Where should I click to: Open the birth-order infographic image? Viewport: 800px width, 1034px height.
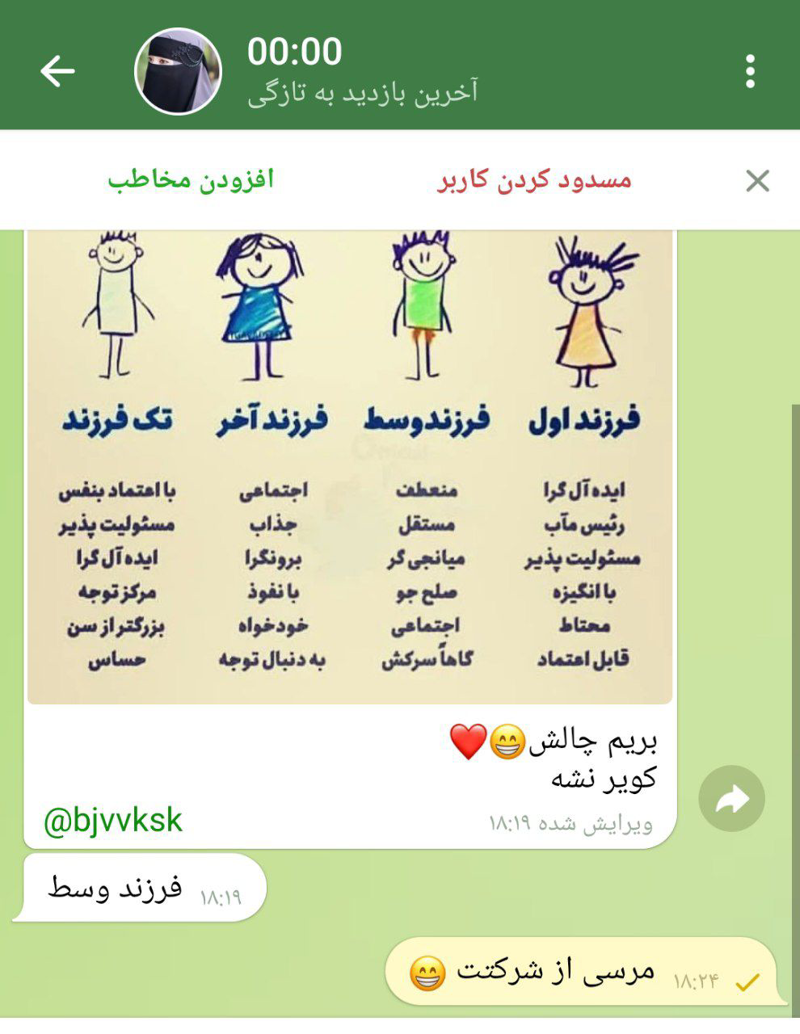350,465
